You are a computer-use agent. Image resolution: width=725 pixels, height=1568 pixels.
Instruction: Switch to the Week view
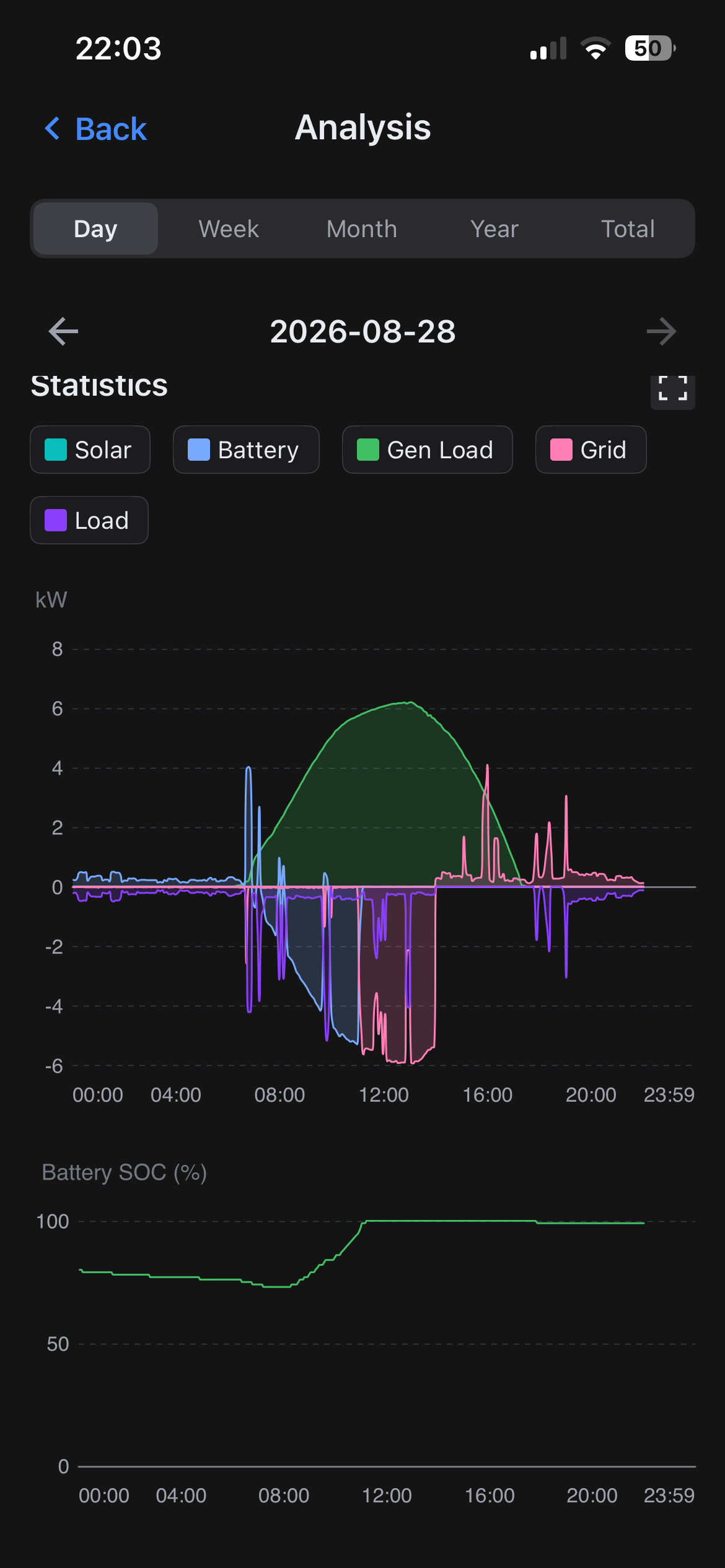pyautogui.click(x=229, y=229)
